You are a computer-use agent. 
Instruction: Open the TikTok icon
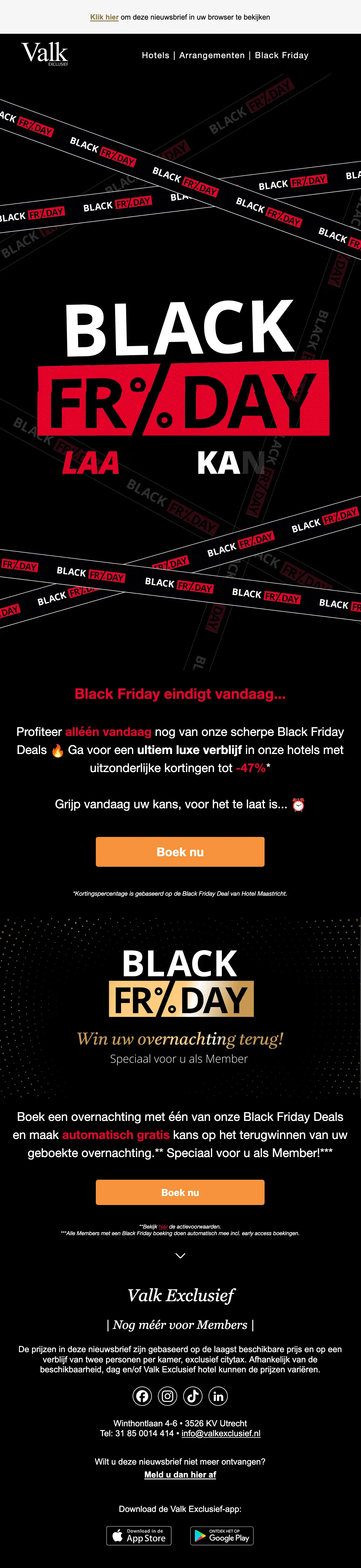(193, 1396)
